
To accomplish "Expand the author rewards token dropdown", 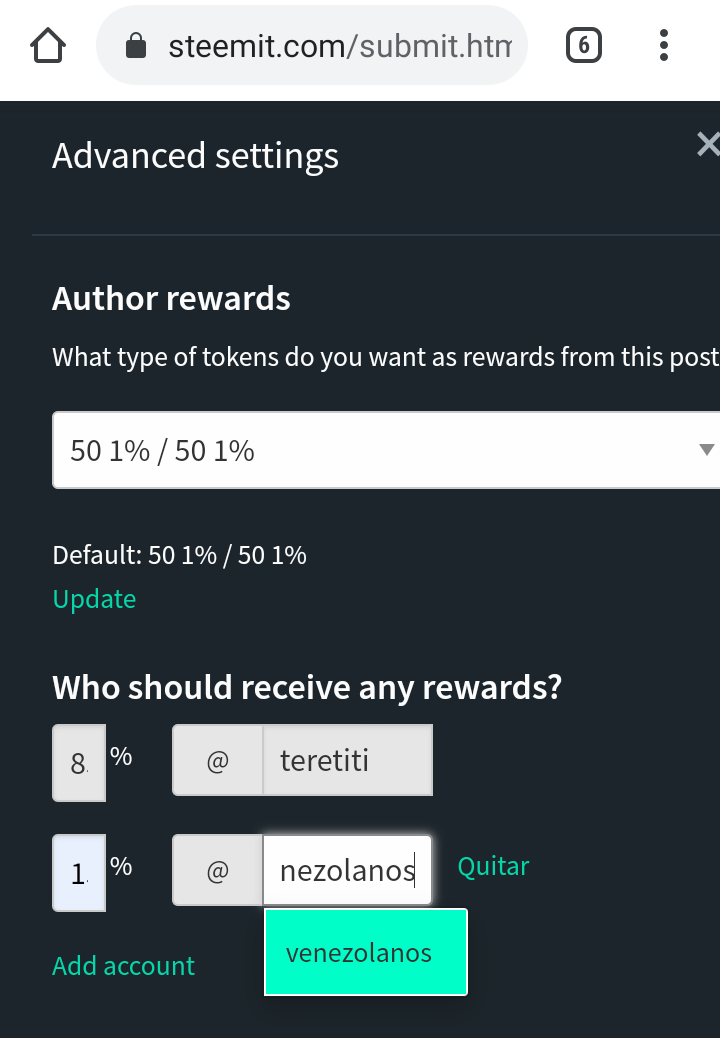I will point(386,450).
